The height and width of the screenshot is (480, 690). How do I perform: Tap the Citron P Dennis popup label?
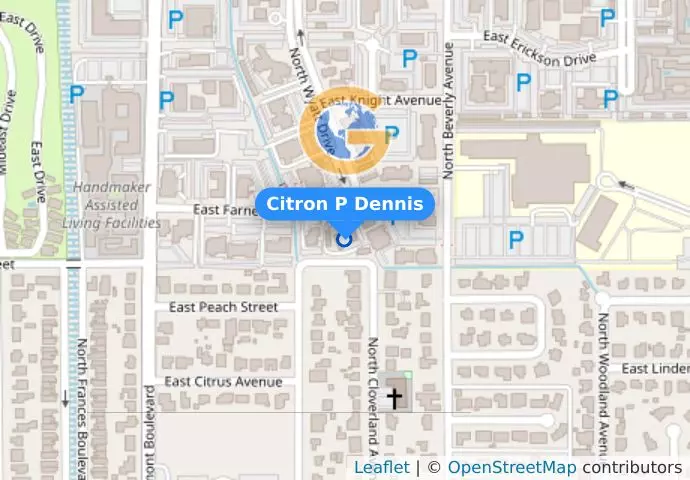click(345, 205)
